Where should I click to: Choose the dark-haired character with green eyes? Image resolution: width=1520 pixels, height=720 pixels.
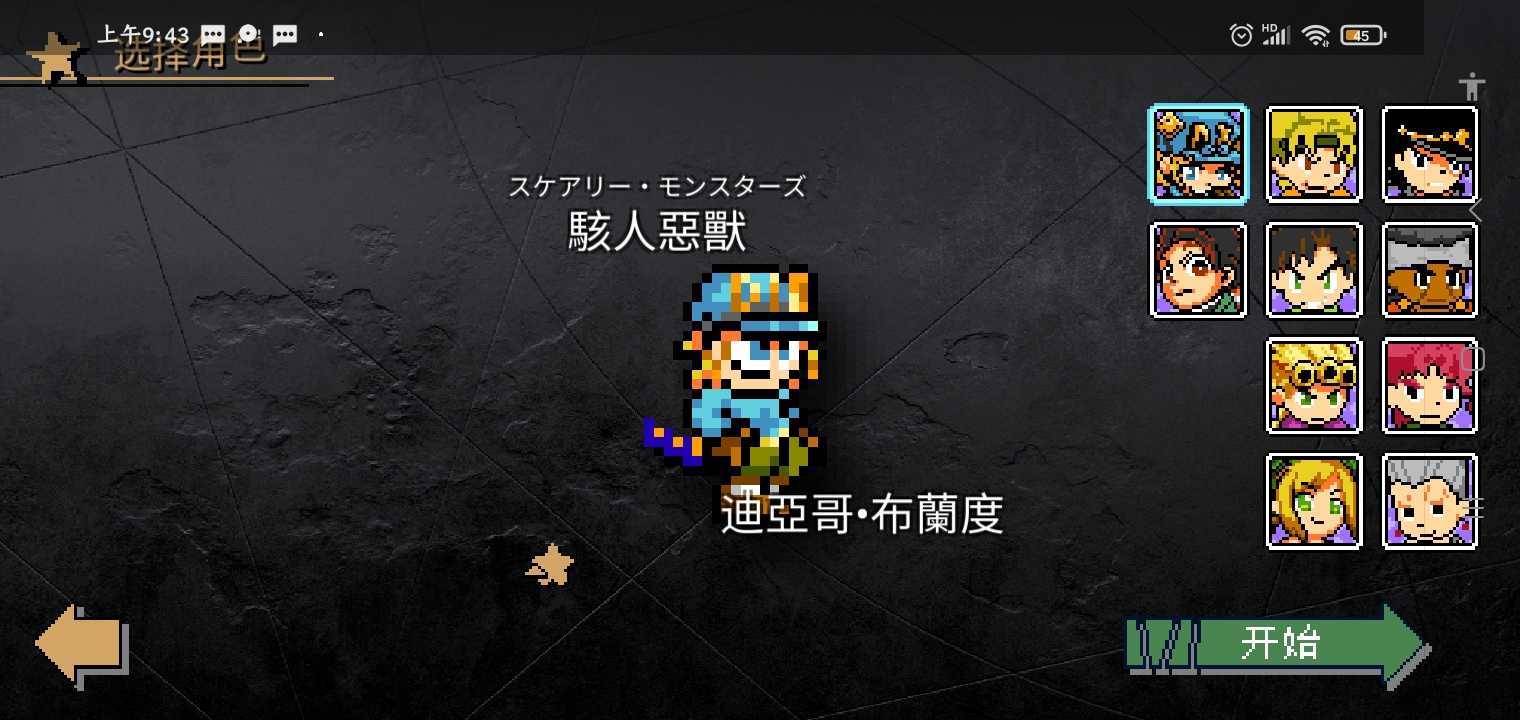point(1314,270)
